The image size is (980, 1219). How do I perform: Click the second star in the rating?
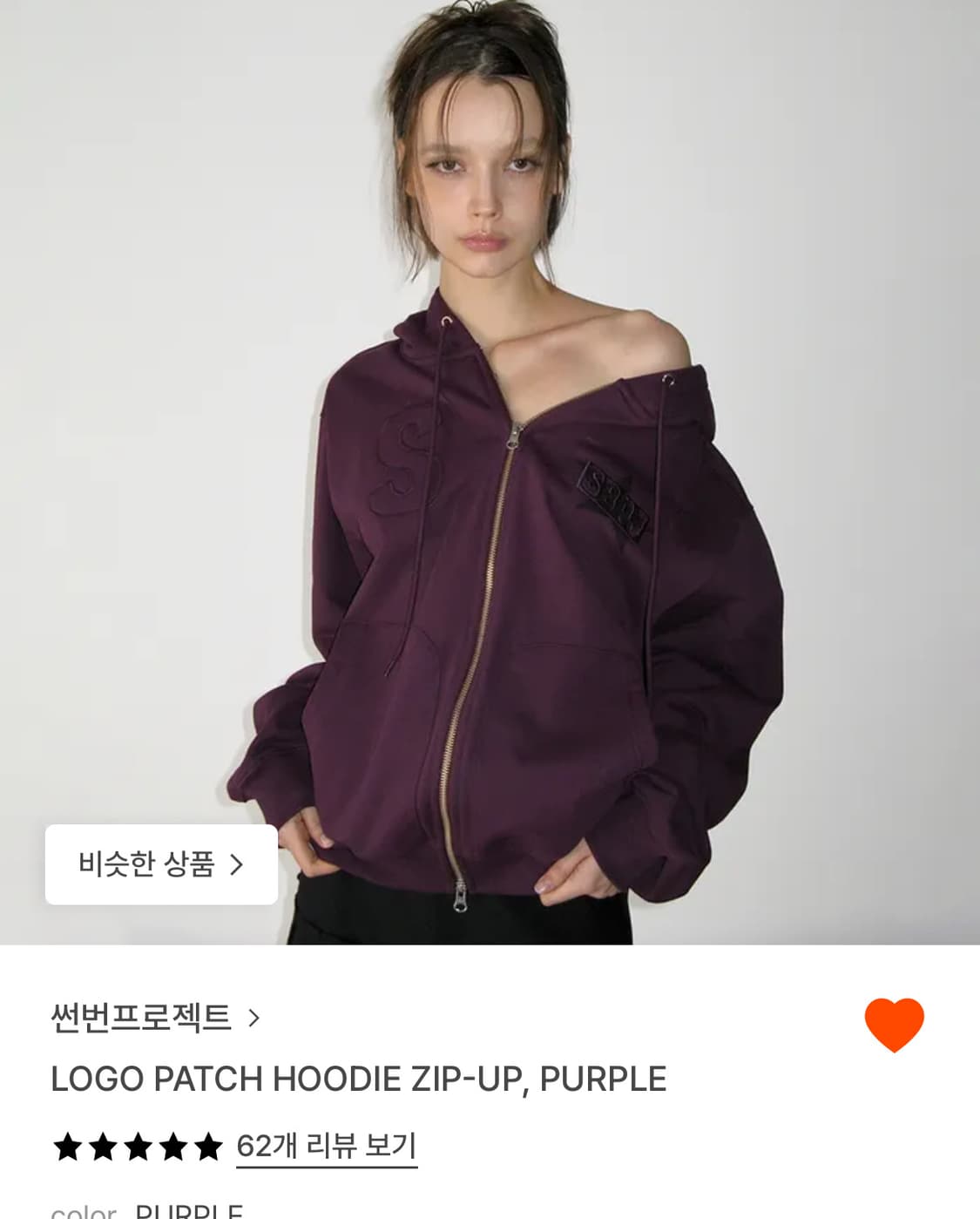[x=103, y=1148]
